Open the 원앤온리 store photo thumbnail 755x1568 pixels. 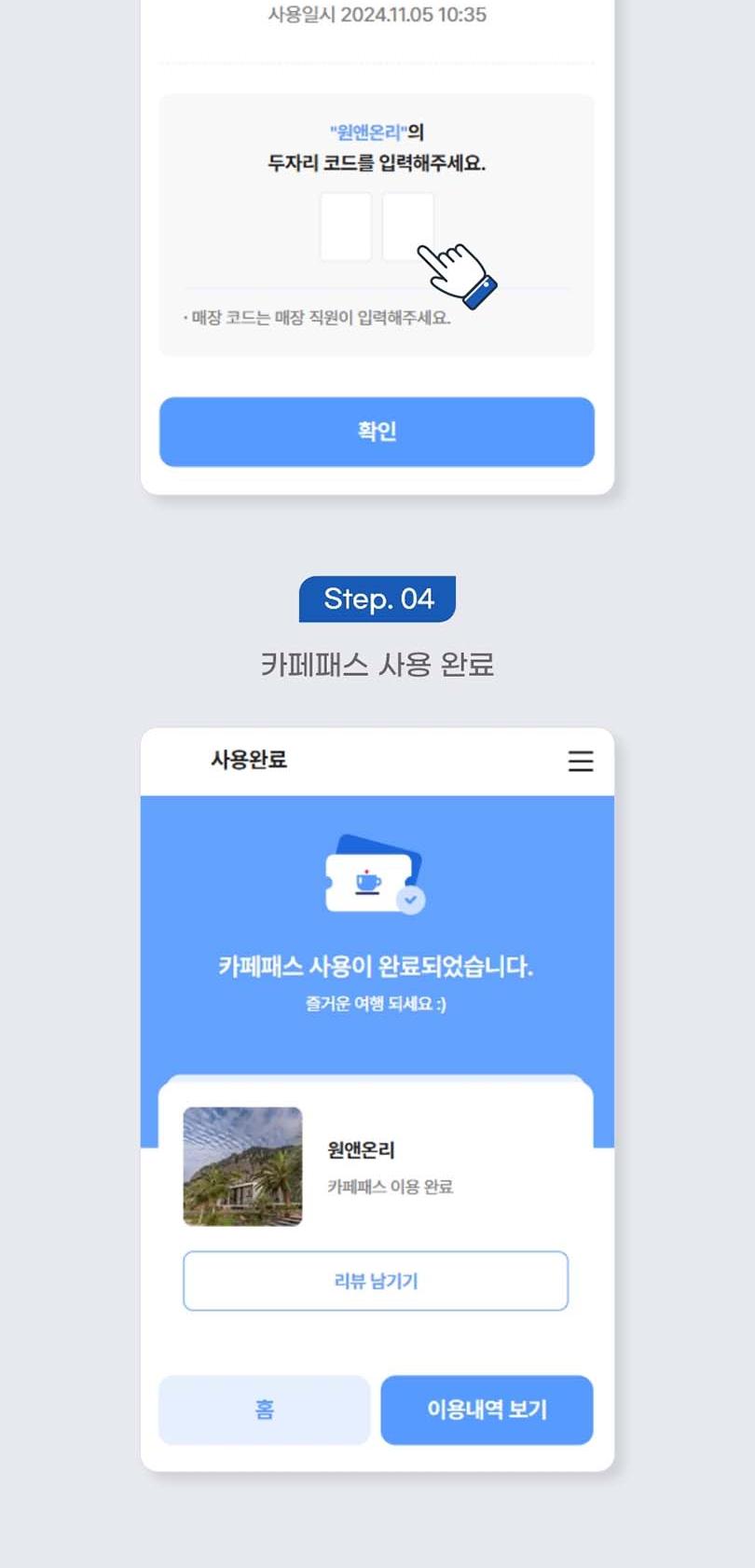pos(242,1167)
